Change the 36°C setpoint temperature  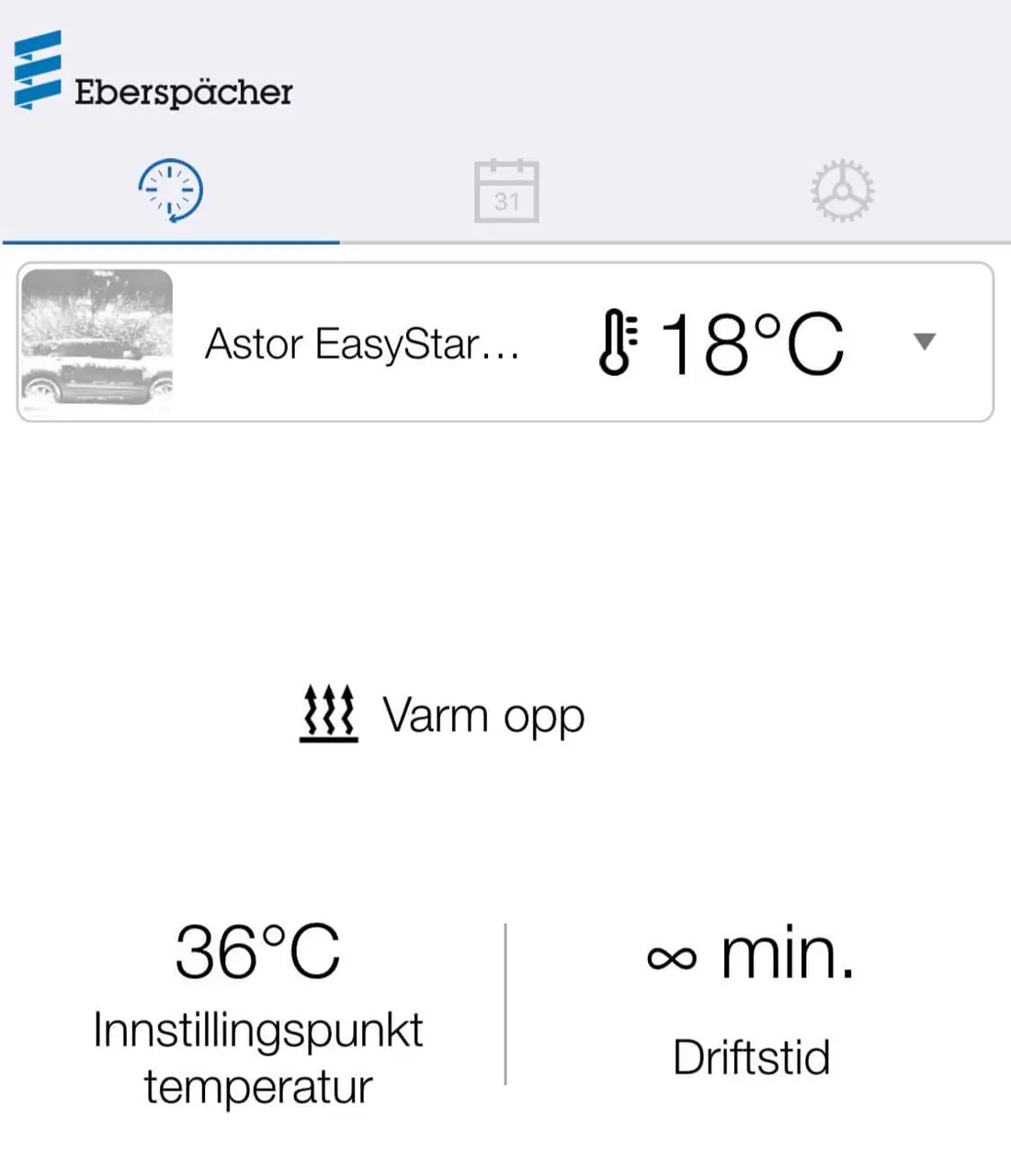coord(257,952)
